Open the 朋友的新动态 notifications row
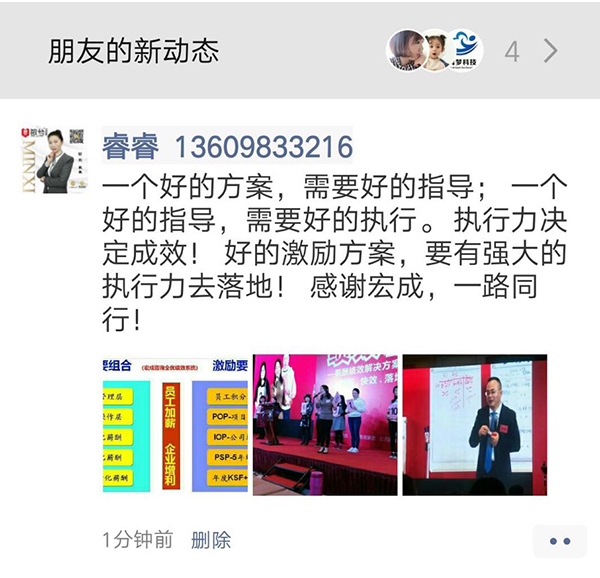 tap(300, 50)
